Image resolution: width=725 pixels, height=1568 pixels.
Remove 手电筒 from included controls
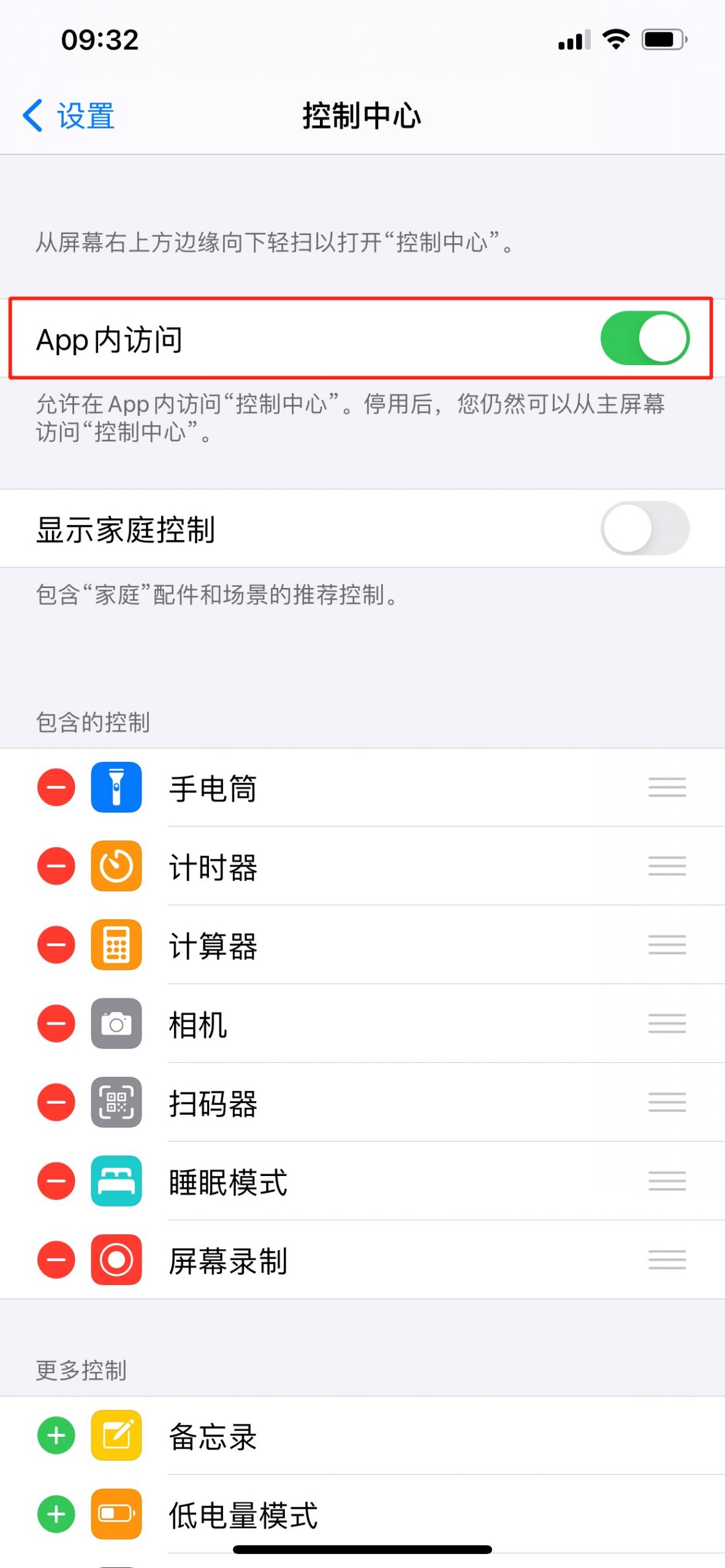pyautogui.click(x=56, y=787)
